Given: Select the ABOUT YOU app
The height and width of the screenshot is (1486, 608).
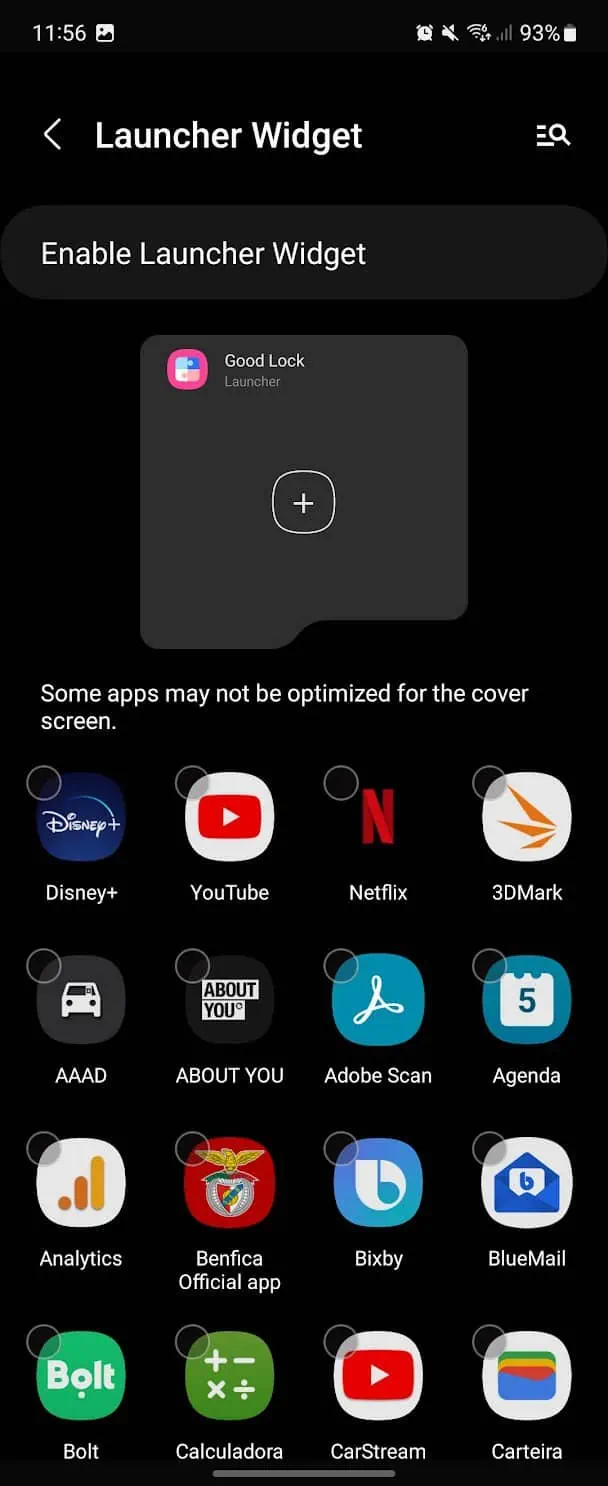Looking at the screenshot, I should click(x=229, y=1000).
